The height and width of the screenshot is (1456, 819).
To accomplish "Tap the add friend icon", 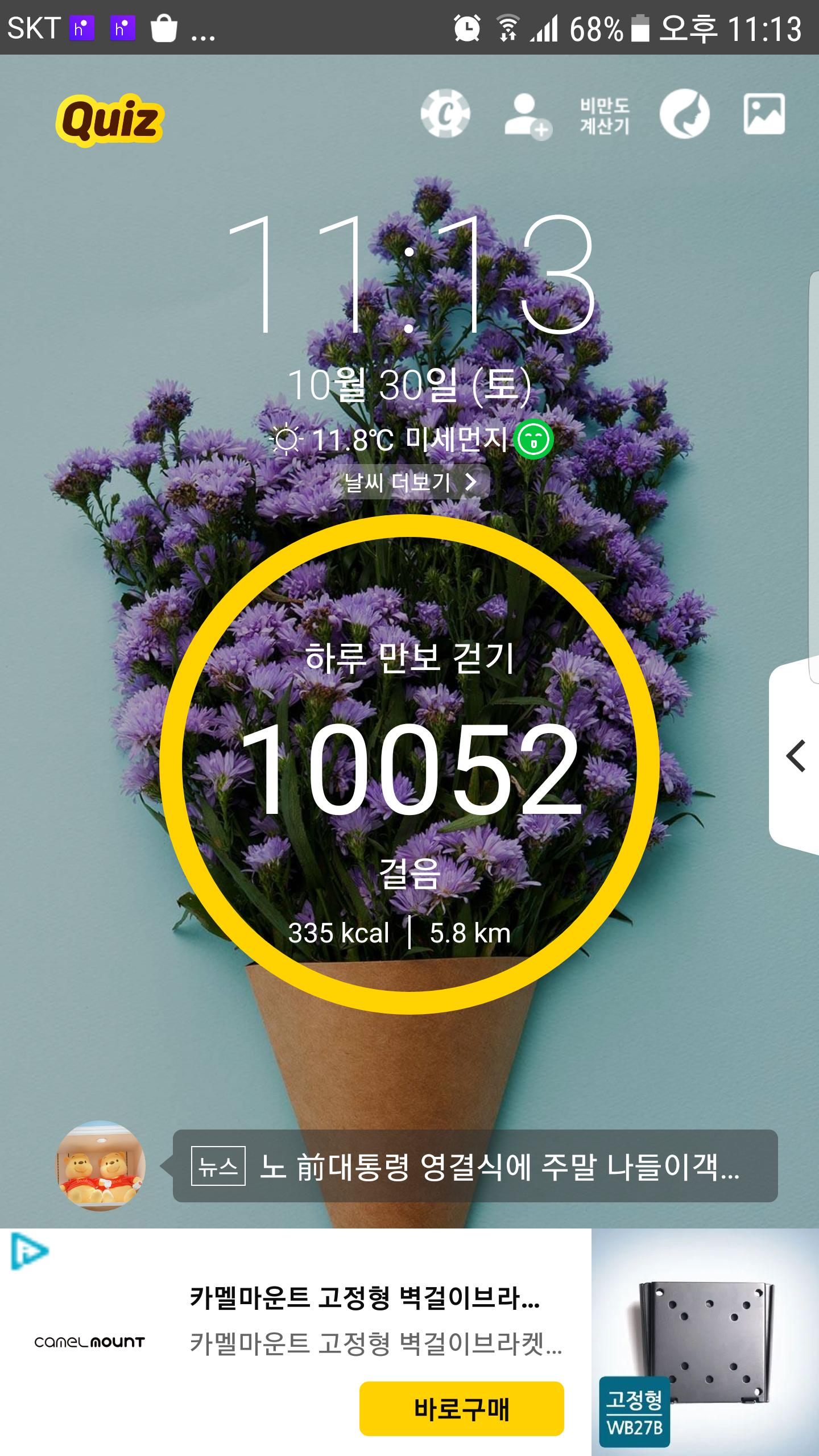I will [x=527, y=115].
